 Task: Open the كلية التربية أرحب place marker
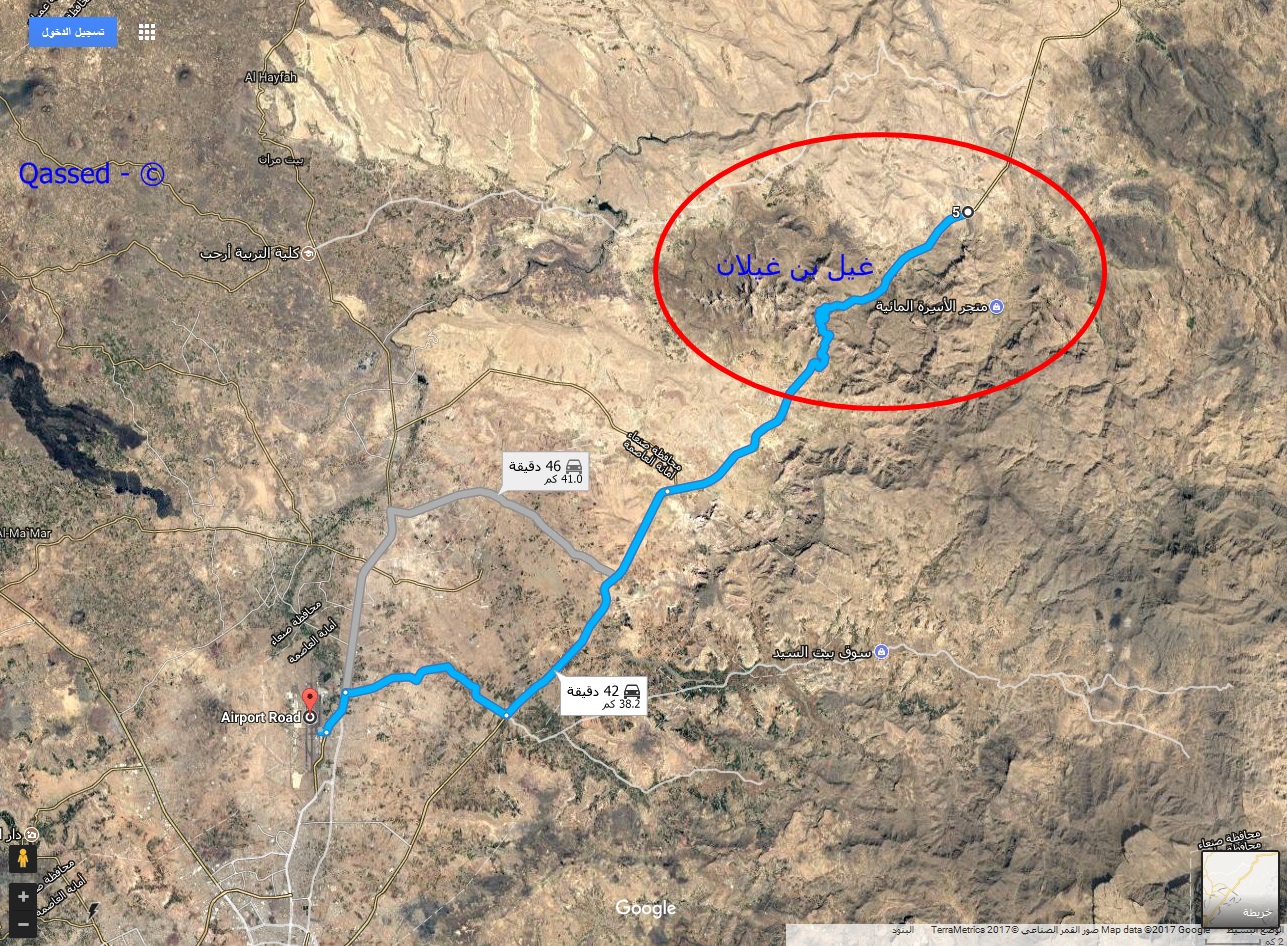pos(308,253)
